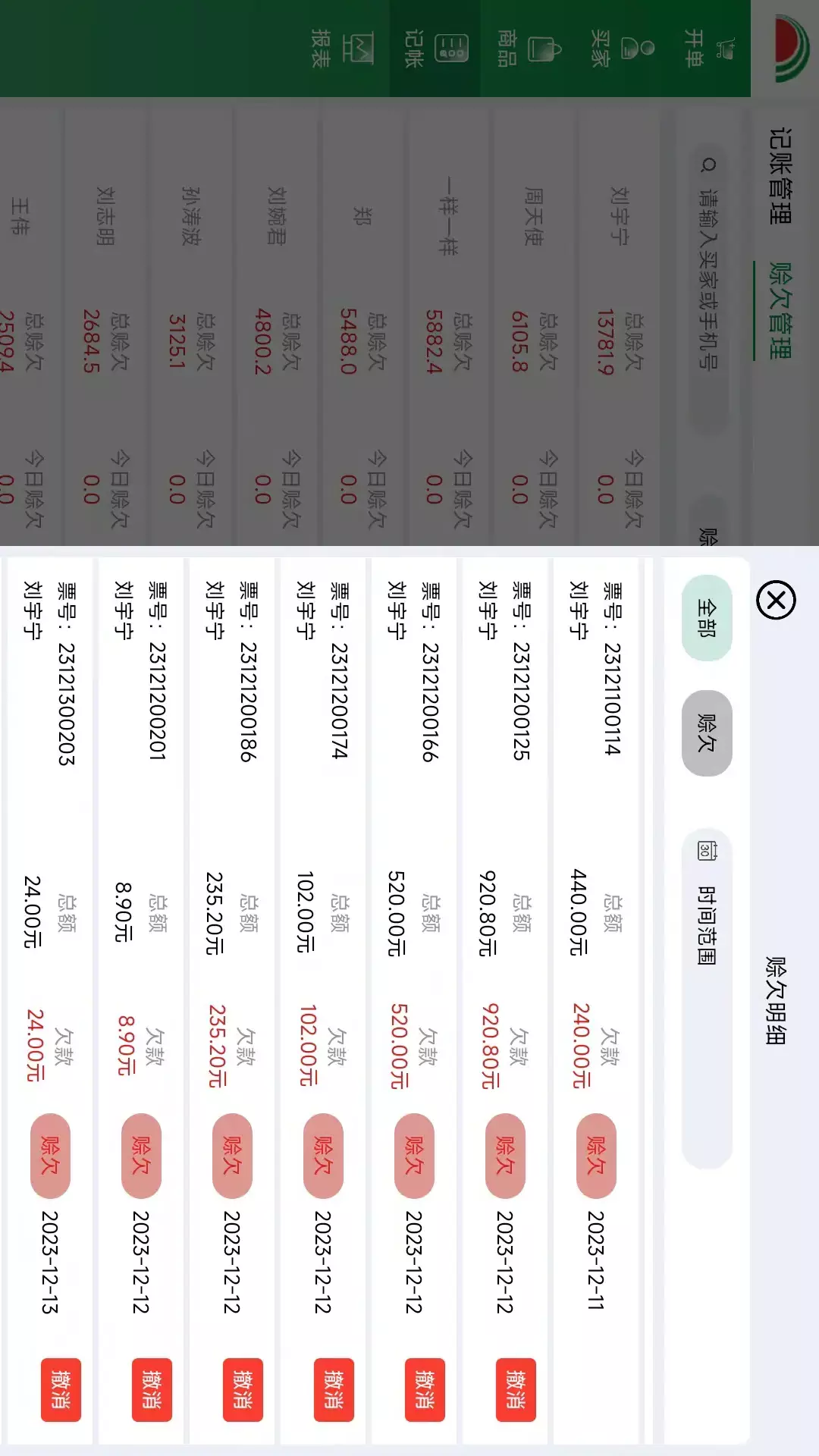Open ticket 23121100114 record
This screenshot has height=1456, width=819.
pyautogui.click(x=595, y=834)
